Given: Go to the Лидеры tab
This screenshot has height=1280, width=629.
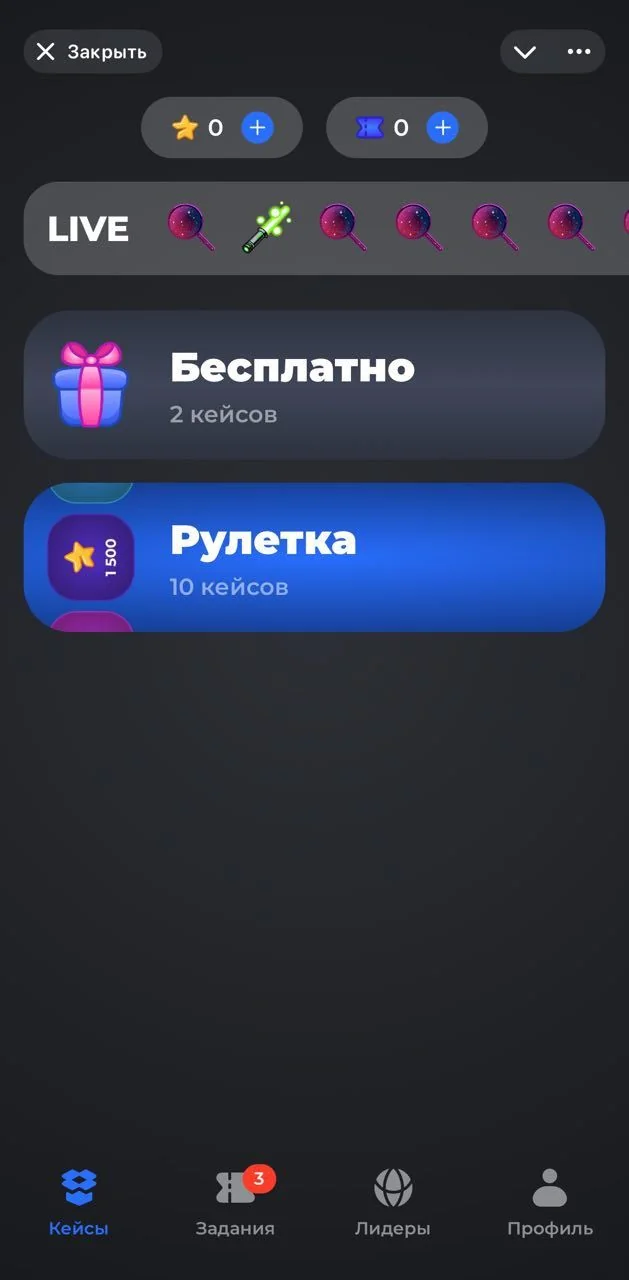Looking at the screenshot, I should pyautogui.click(x=393, y=1203).
